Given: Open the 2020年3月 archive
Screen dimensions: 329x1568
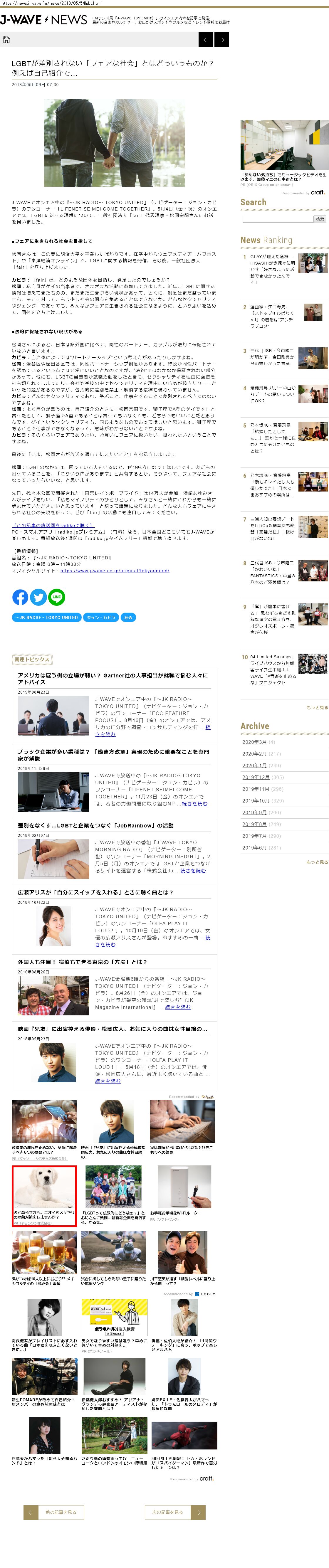Looking at the screenshot, I should click(x=254, y=742).
